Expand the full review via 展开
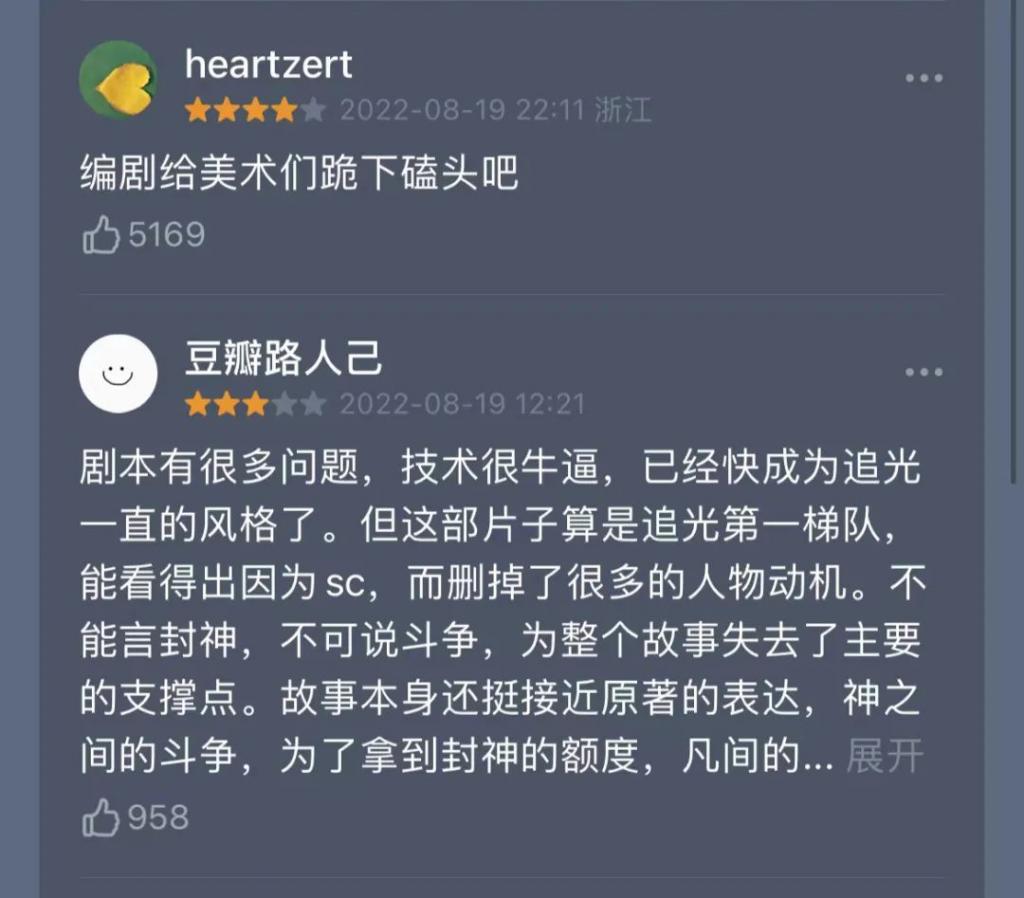Screen dimensions: 1024x898 click(x=884, y=757)
